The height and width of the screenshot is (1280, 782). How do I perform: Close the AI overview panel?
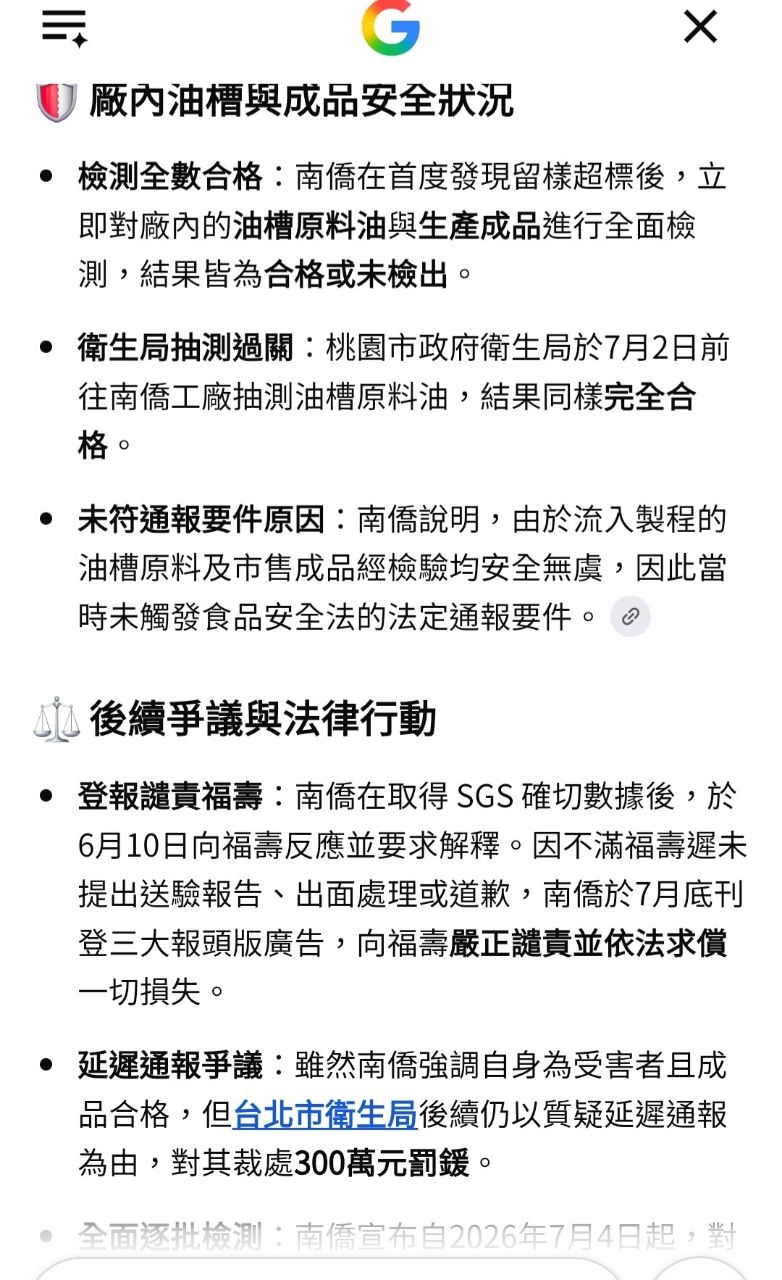(700, 27)
